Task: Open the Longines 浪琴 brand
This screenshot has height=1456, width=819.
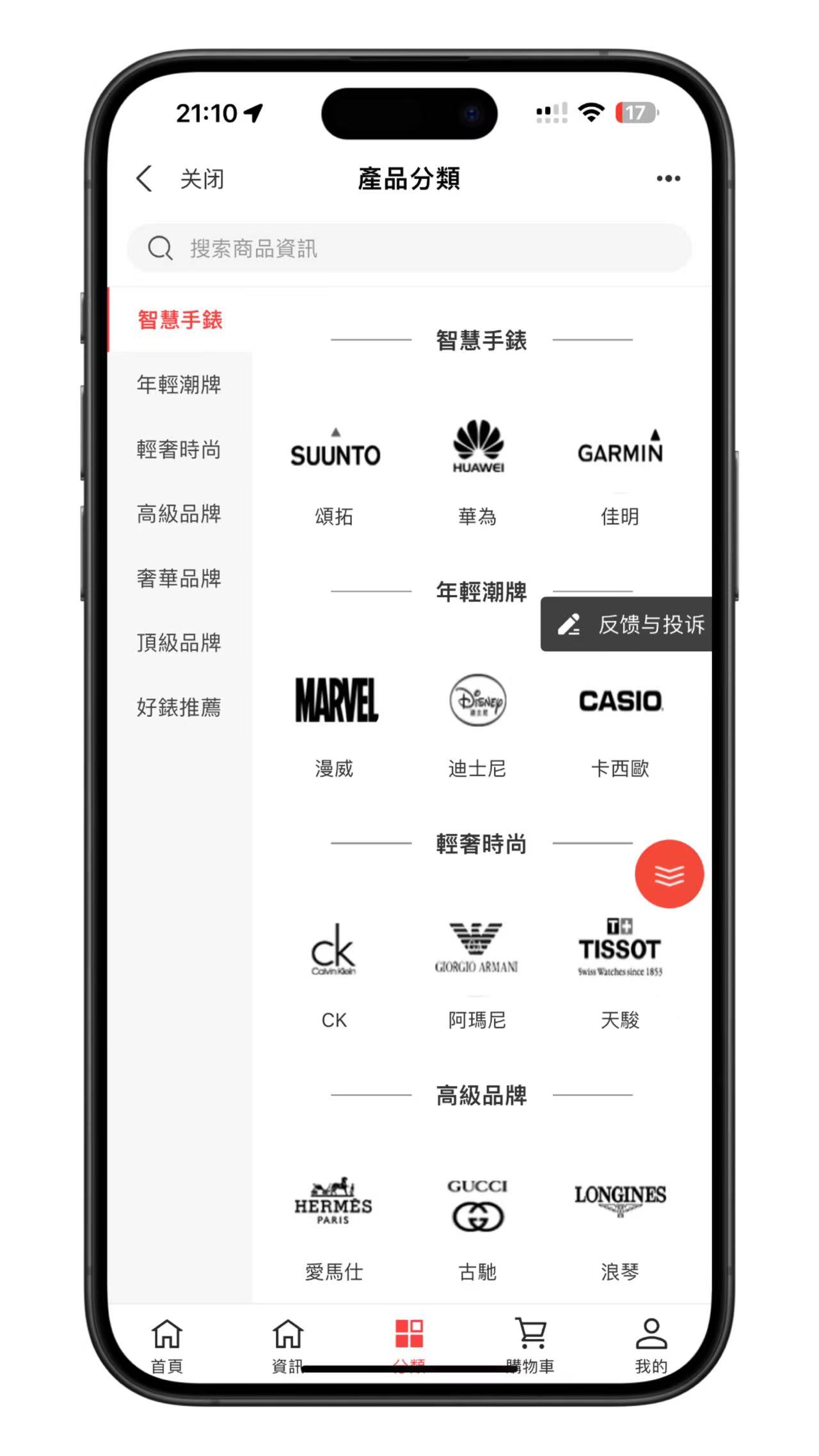Action: pyautogui.click(x=620, y=1226)
